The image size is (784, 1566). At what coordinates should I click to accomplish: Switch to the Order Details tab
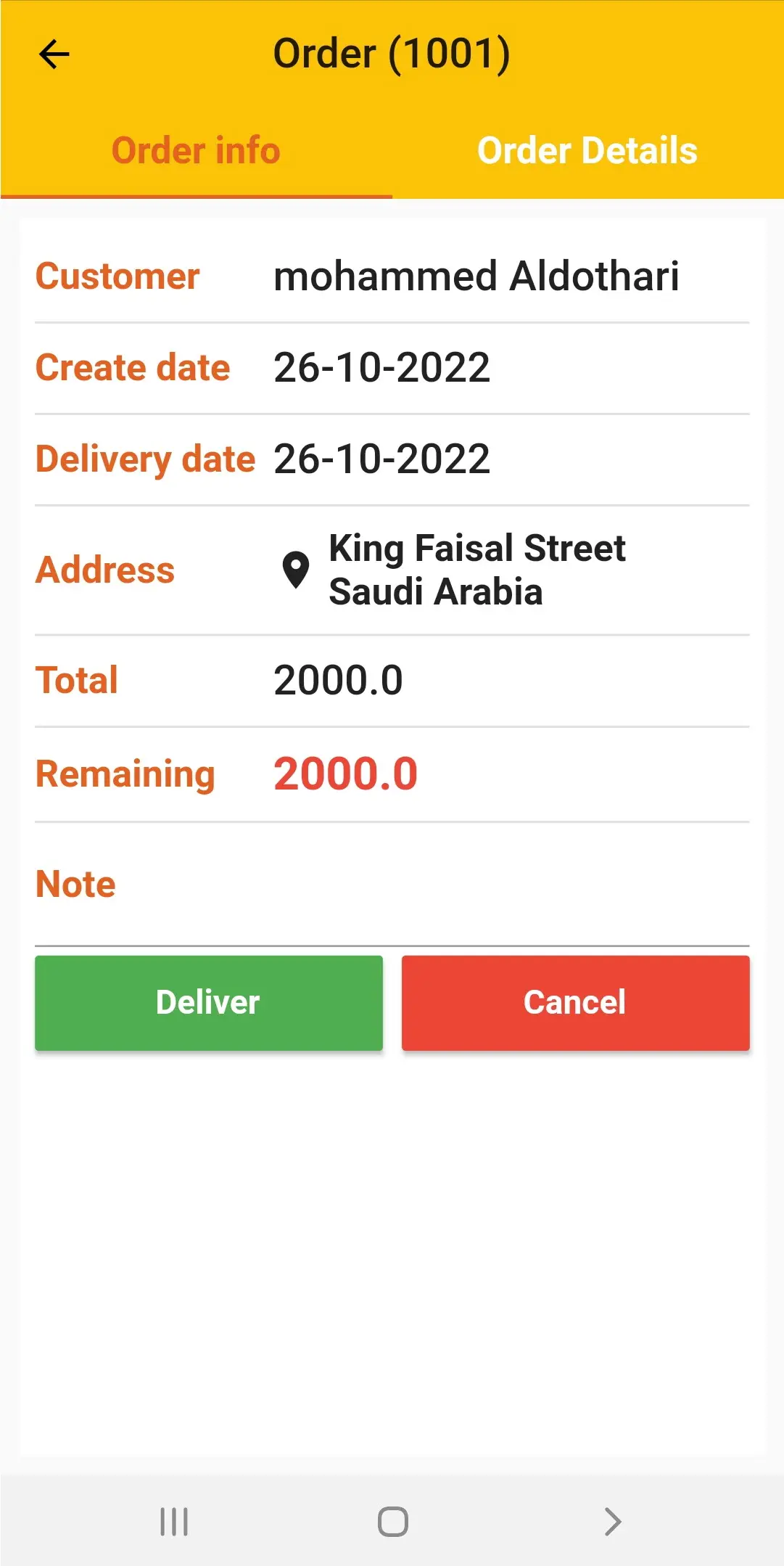587,151
